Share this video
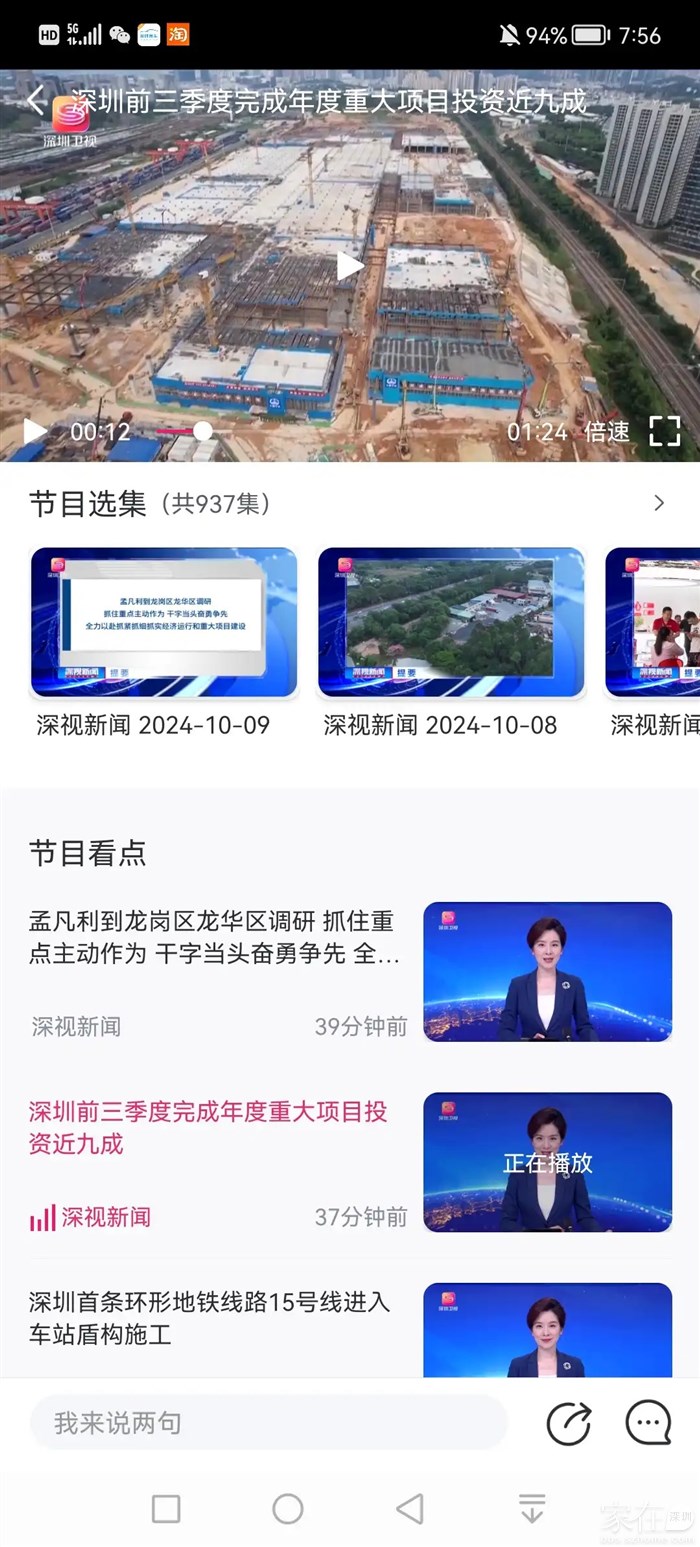This screenshot has width=700, height=1547. coord(568,1423)
